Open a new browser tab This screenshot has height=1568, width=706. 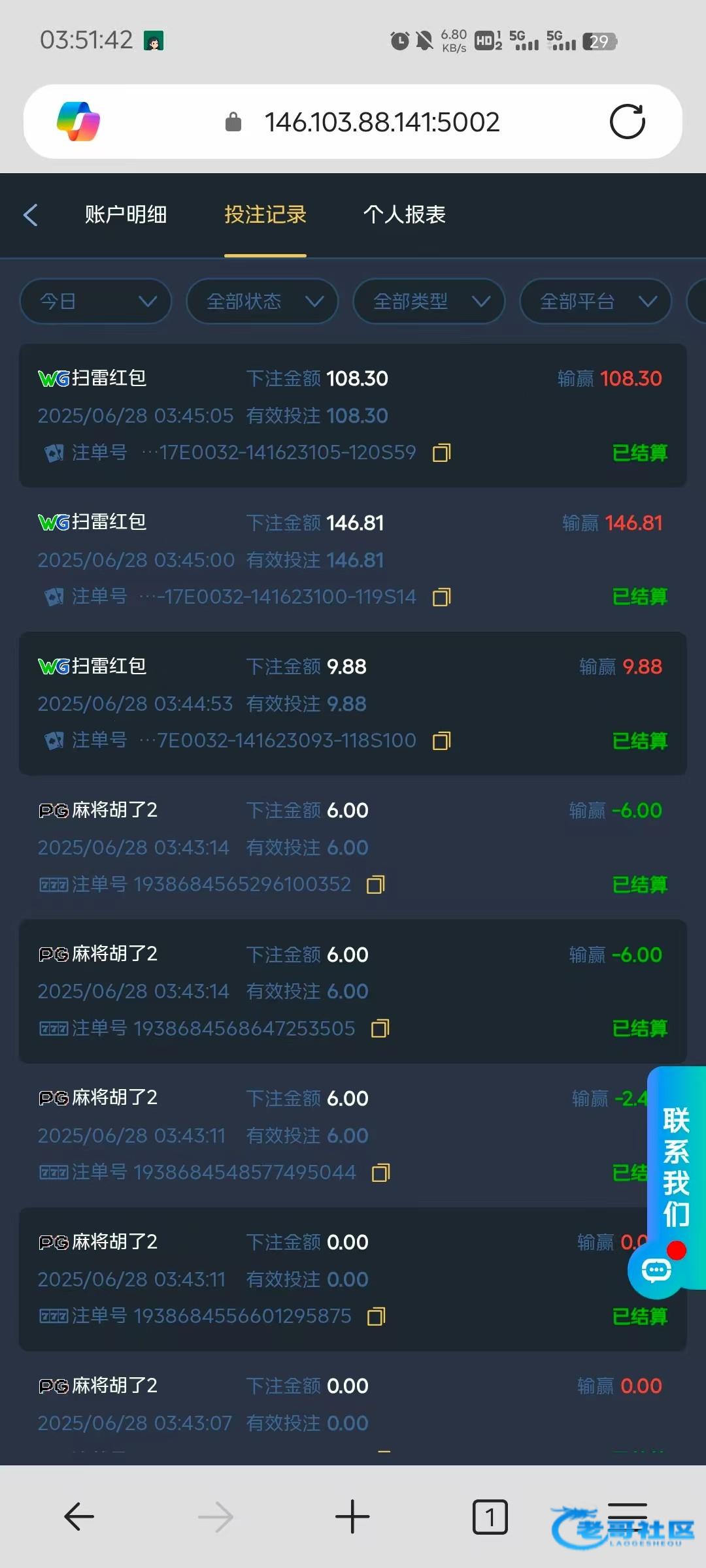(352, 1516)
